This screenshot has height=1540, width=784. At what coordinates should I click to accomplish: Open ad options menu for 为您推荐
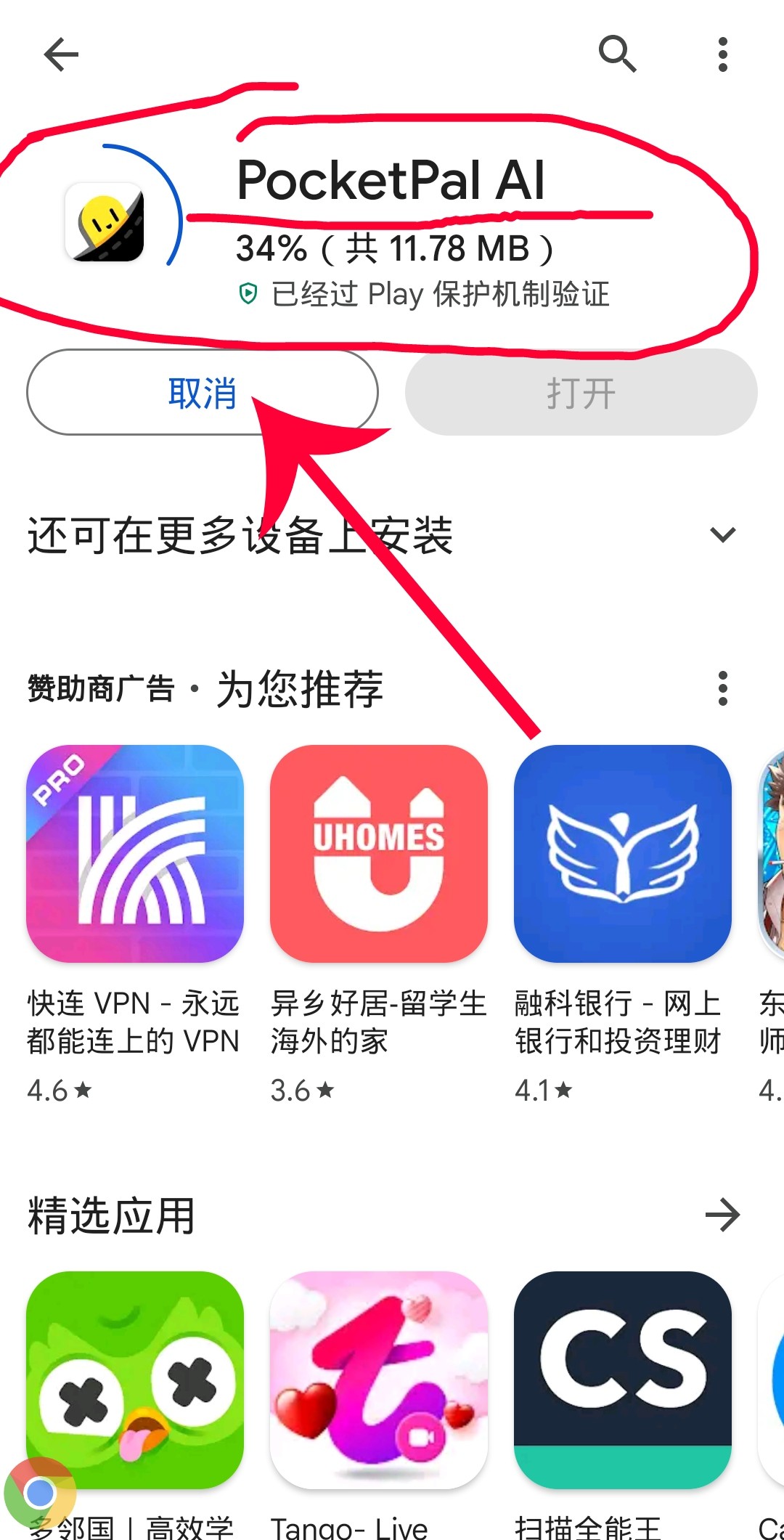coord(722,688)
